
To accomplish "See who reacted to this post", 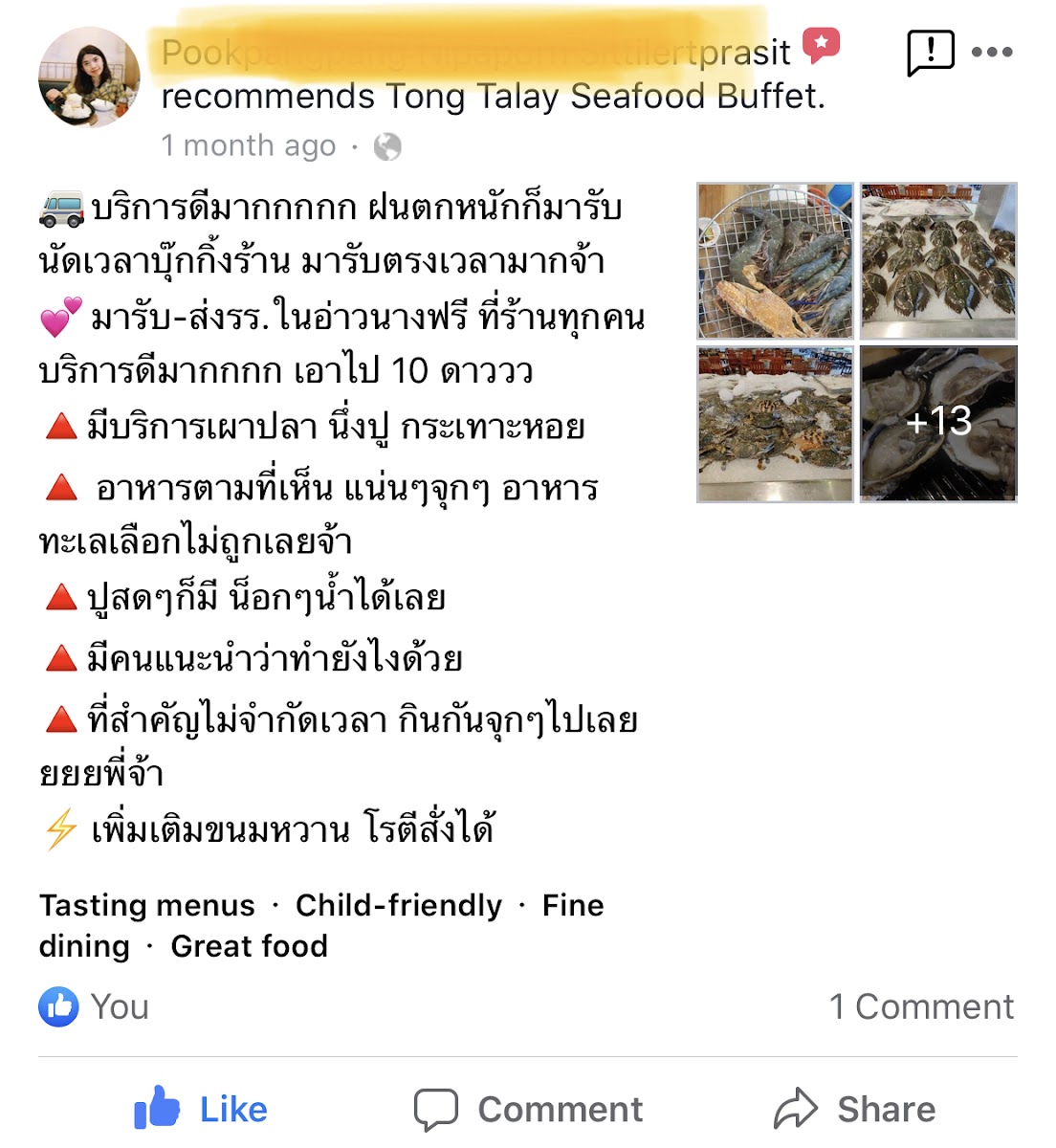I will [x=94, y=1006].
